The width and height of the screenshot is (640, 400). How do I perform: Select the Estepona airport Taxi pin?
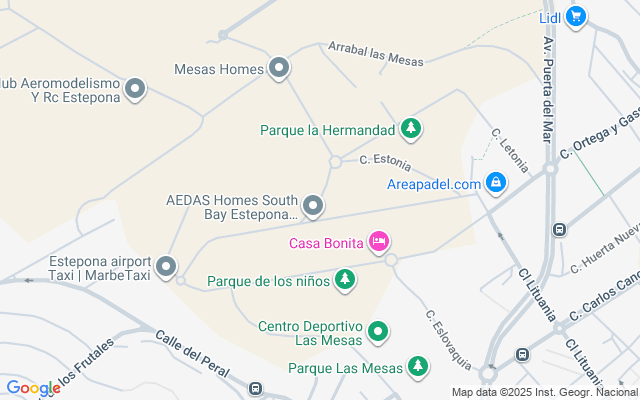[166, 267]
